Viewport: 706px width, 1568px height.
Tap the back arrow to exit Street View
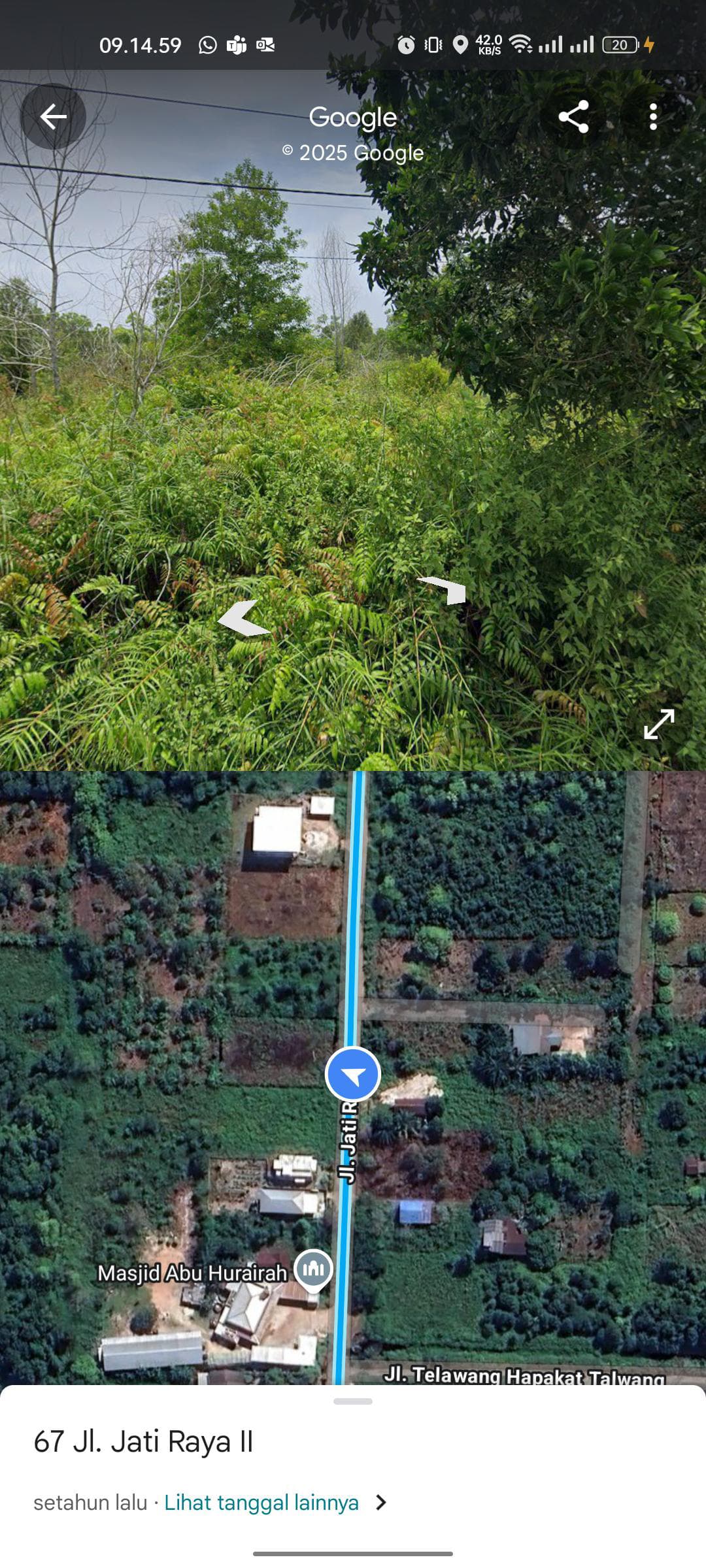coord(52,116)
